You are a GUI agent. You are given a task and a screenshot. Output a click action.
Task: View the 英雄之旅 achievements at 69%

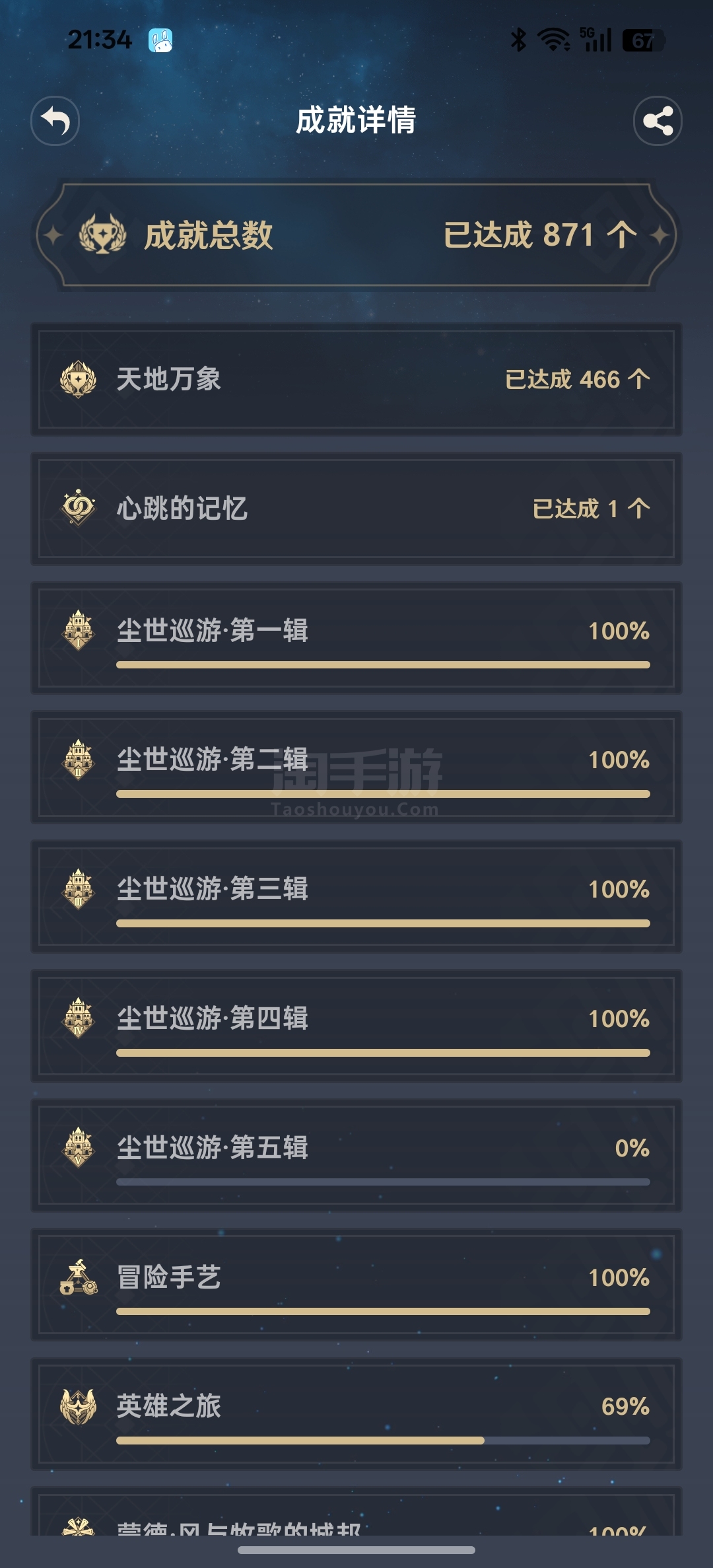pos(356,1413)
